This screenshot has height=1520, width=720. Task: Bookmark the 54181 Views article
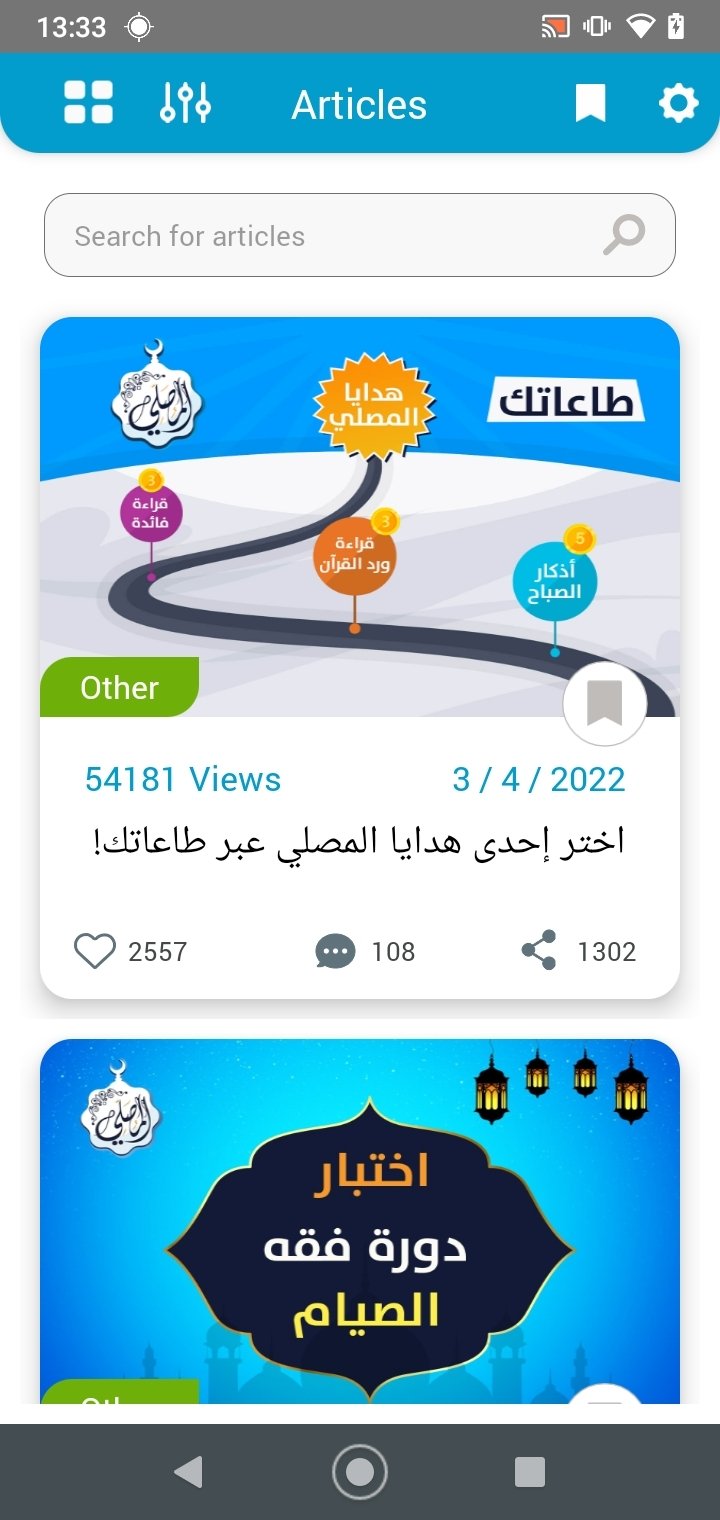click(604, 704)
